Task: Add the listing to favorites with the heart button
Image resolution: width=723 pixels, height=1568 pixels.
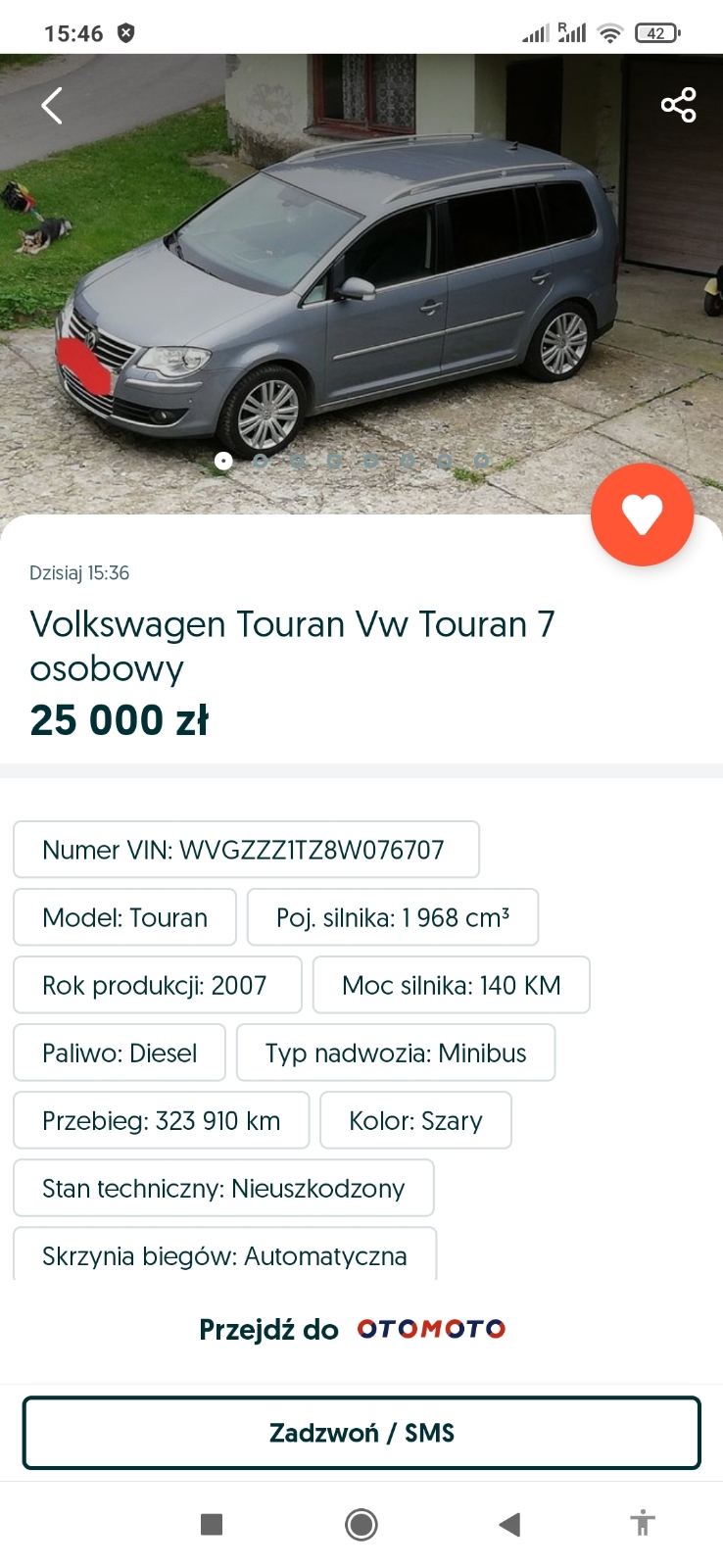Action: tap(642, 514)
